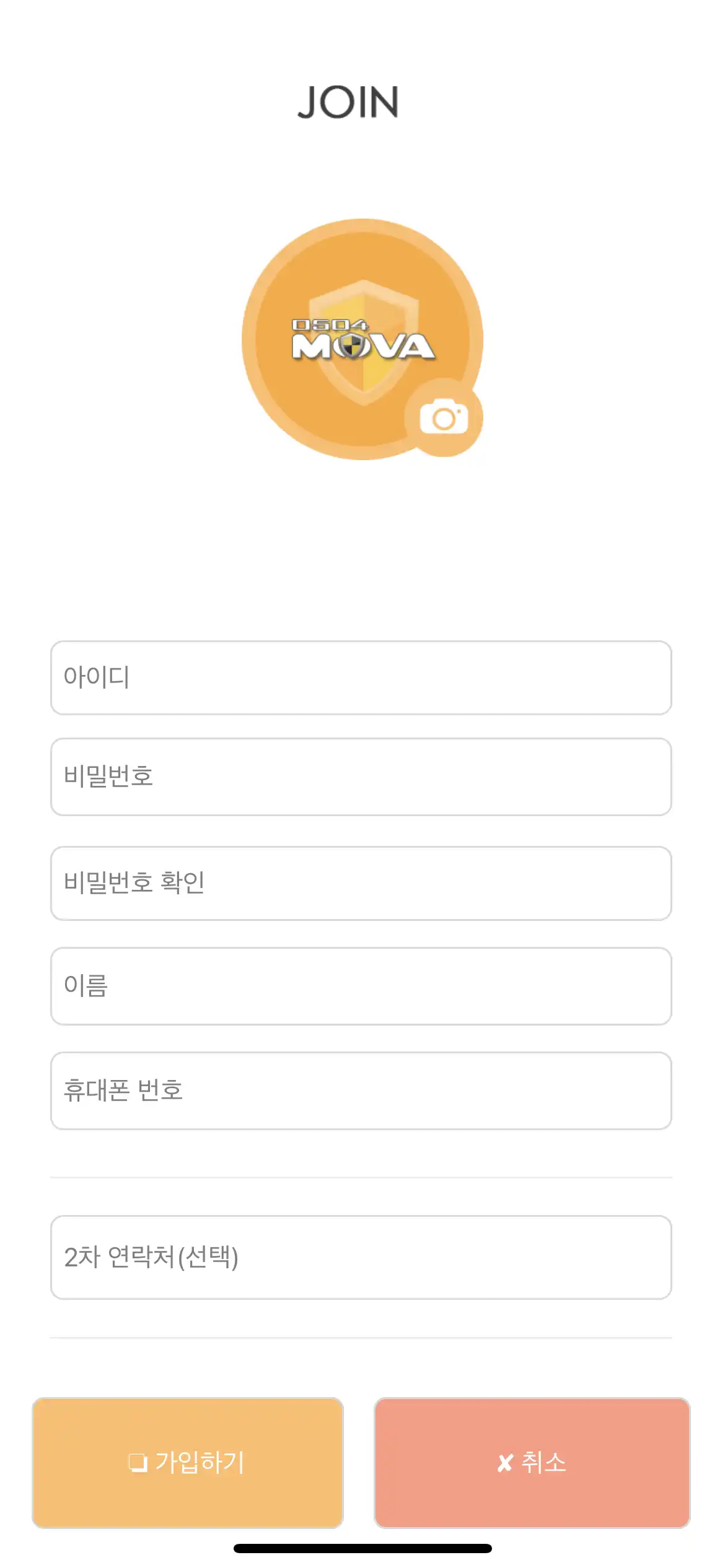Click the 이름 input field
The height and width of the screenshot is (1568, 725).
click(361, 986)
